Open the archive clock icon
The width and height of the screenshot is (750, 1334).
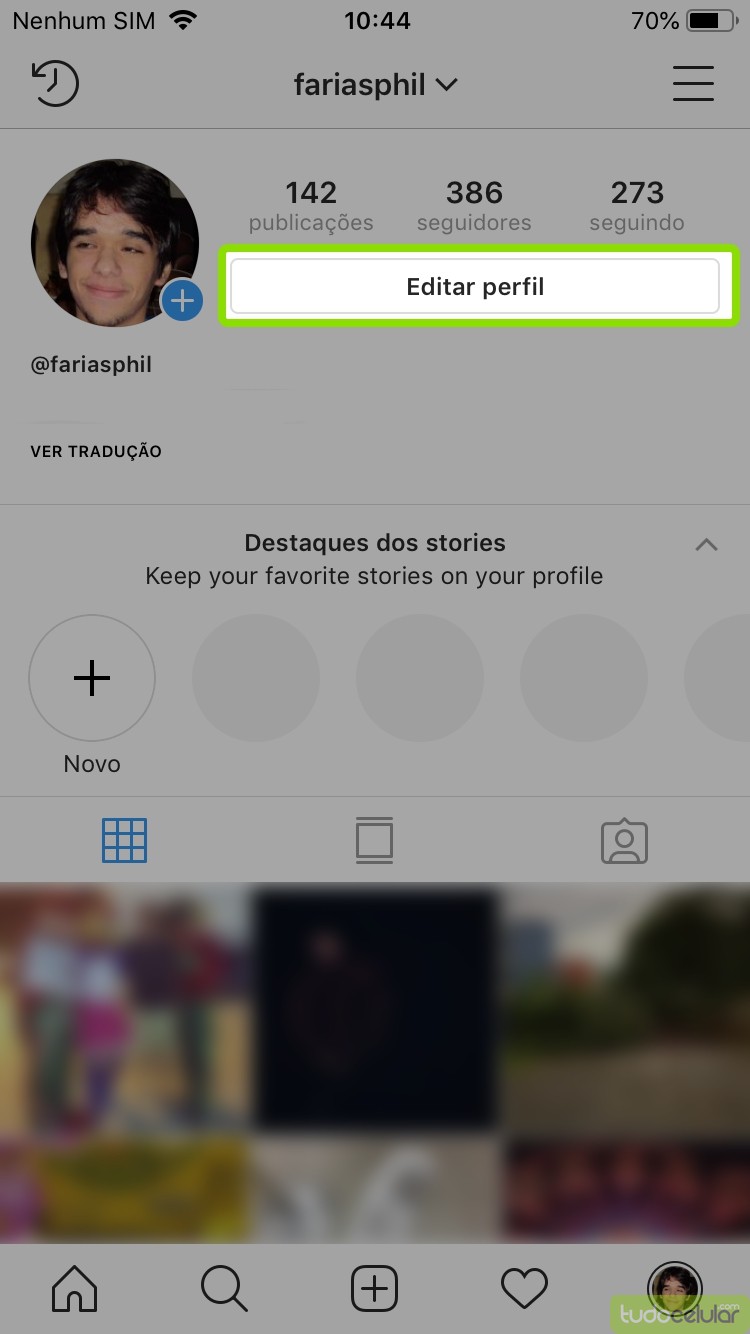pyautogui.click(x=55, y=84)
